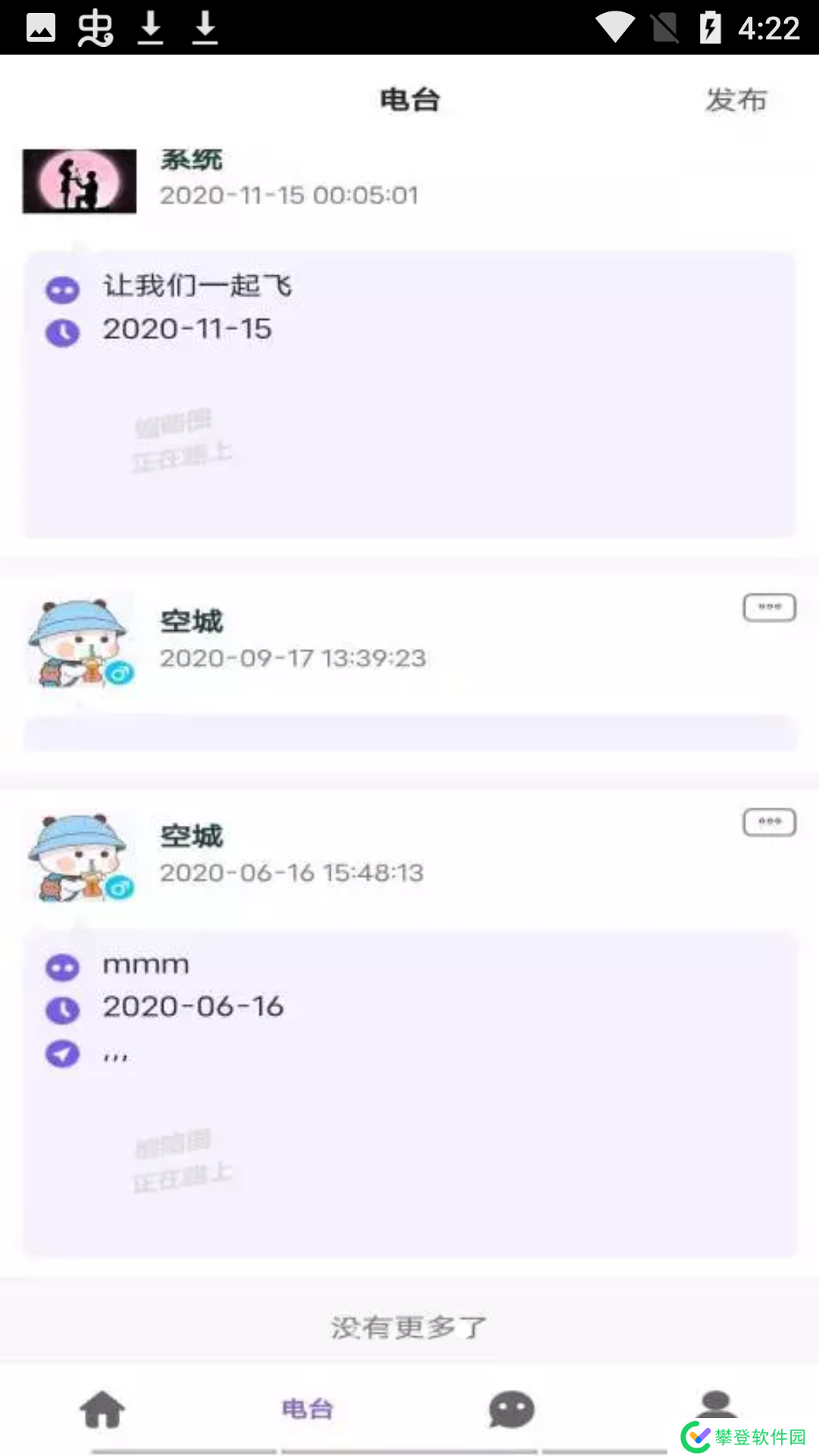Open more options on 空城's 2020-06-16 post
This screenshot has width=819, height=1456.
click(x=769, y=822)
